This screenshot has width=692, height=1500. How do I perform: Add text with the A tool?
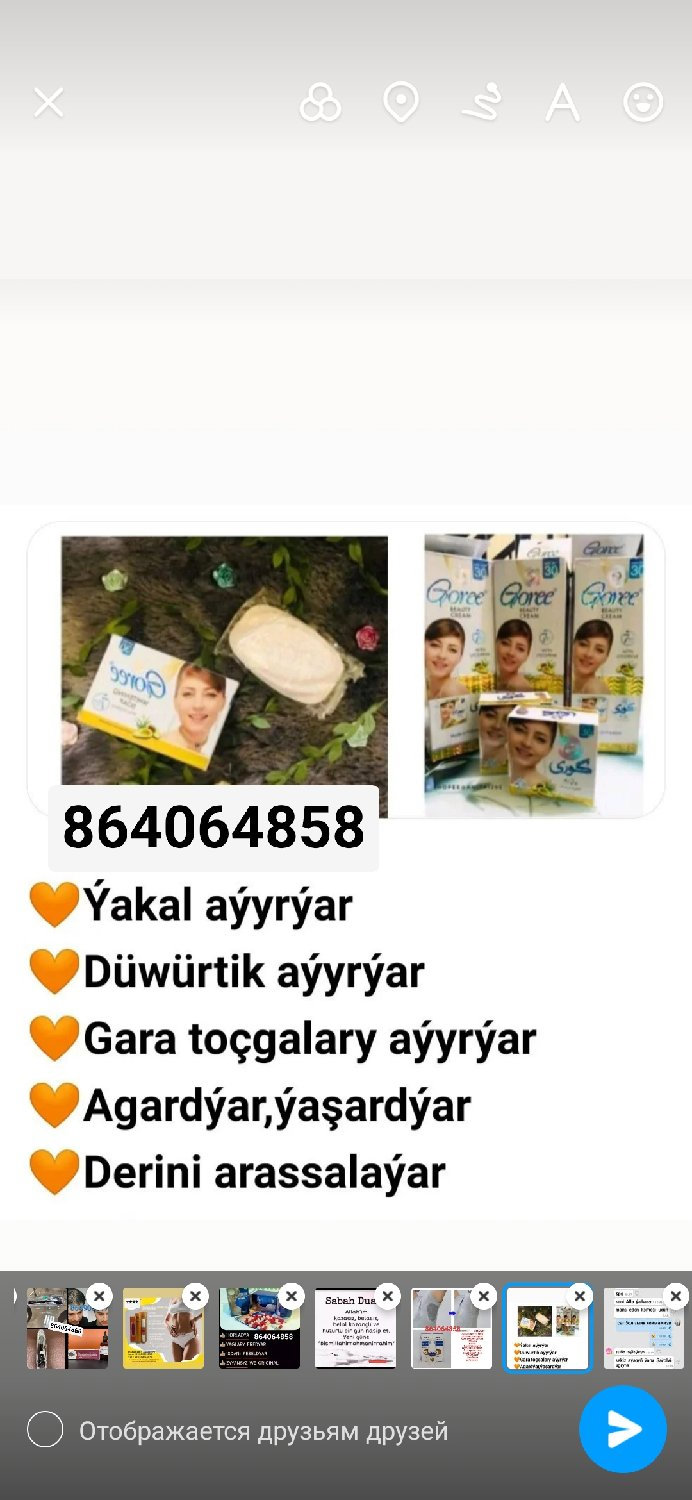(562, 103)
